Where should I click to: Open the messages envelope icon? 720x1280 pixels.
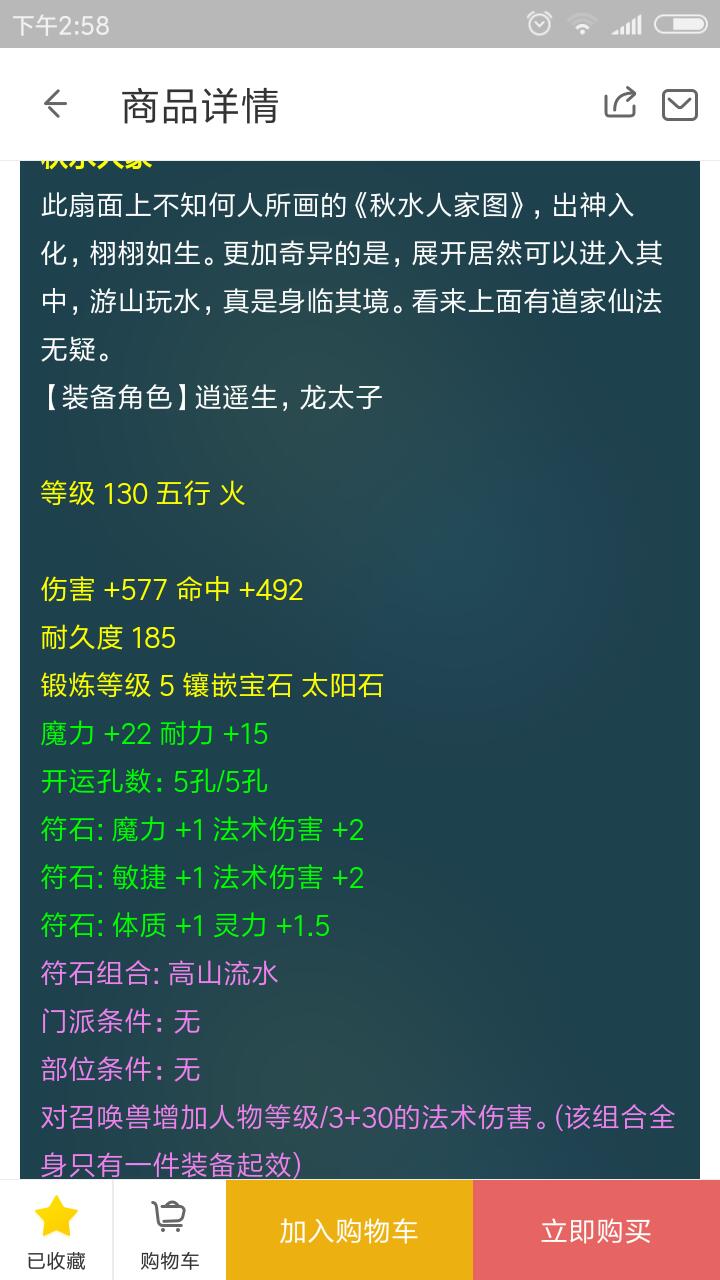point(680,104)
